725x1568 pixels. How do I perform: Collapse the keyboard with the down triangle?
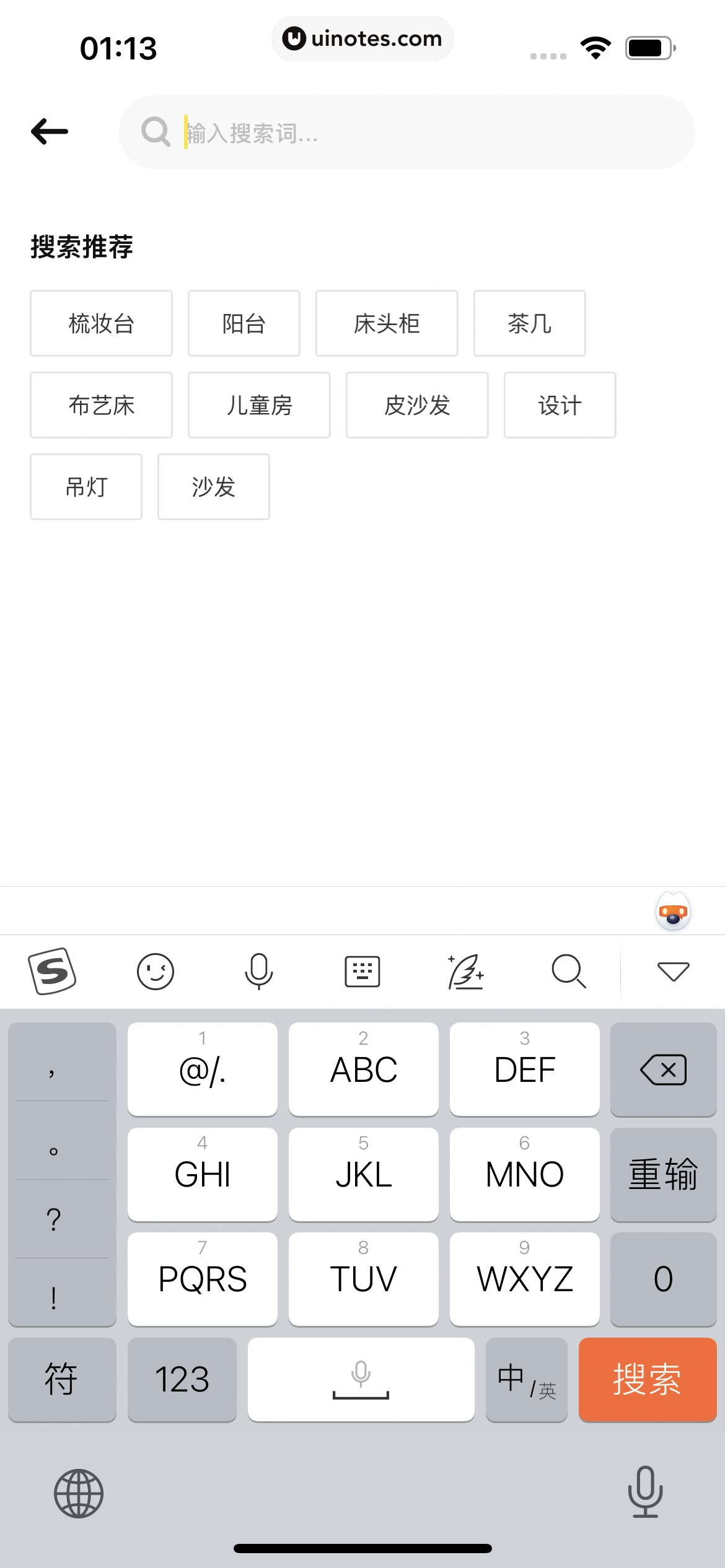(673, 970)
